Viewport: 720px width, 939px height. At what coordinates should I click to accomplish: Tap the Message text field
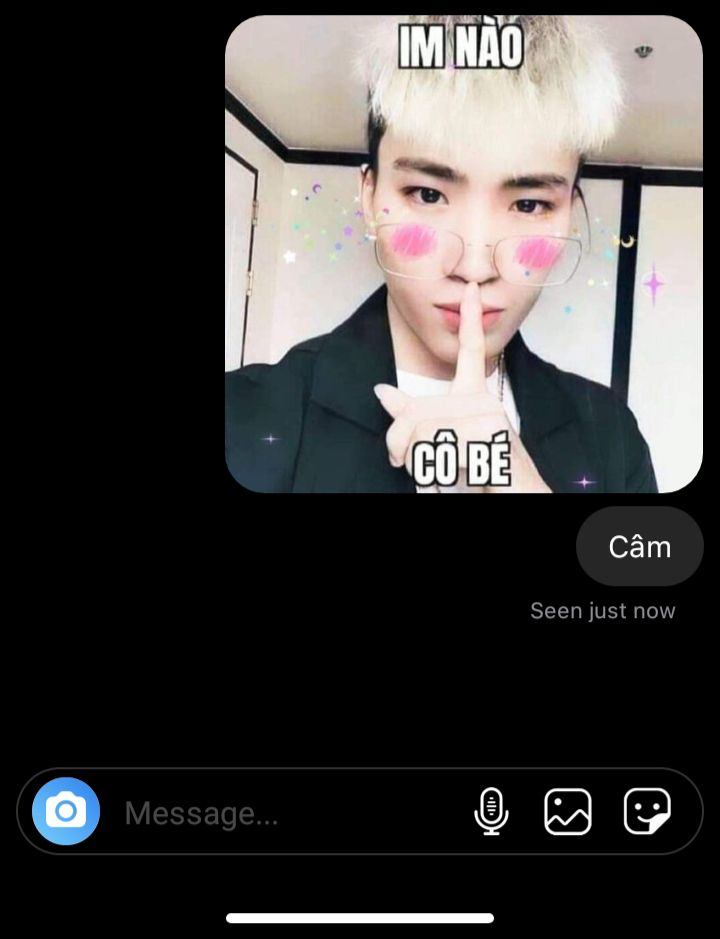click(x=280, y=813)
